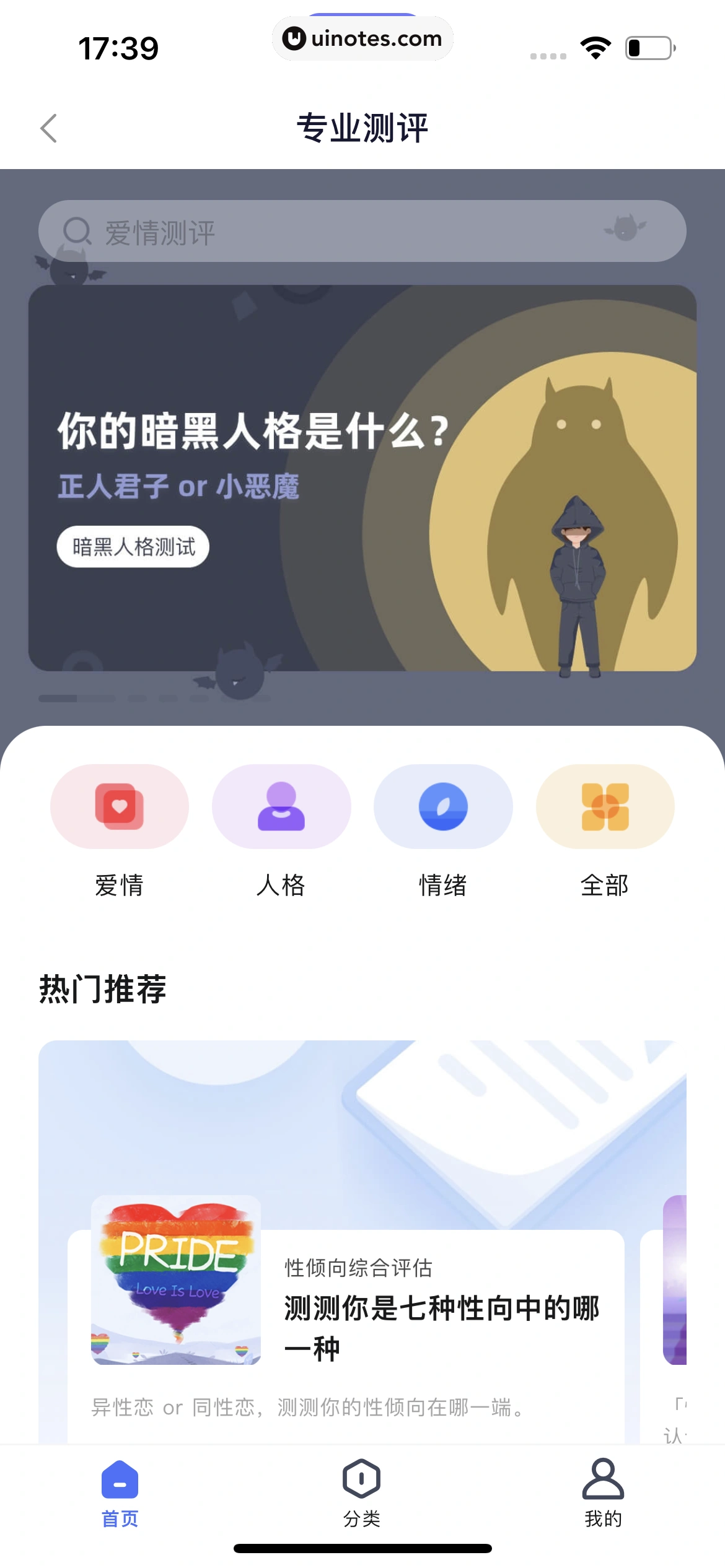Tap the search magnifier icon
This screenshot has width=725, height=1568.
pos(77,230)
